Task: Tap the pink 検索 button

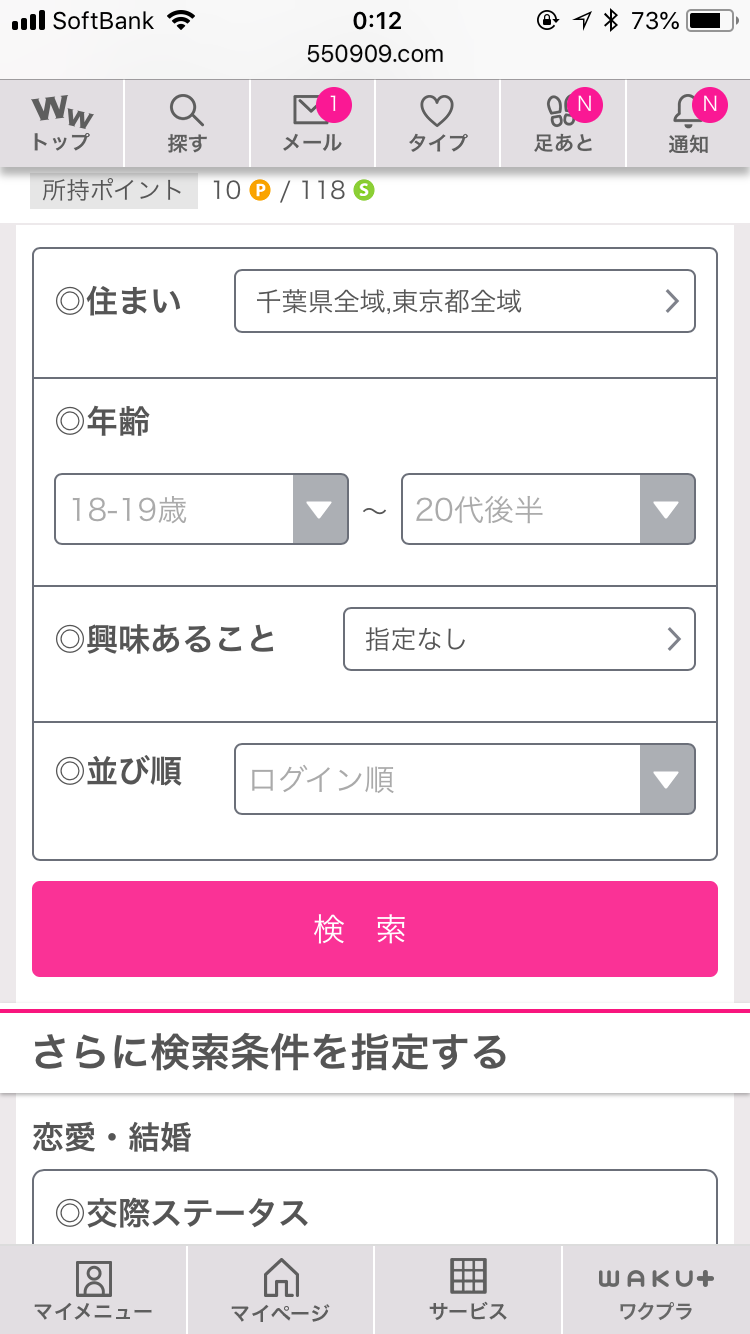Action: pos(375,929)
